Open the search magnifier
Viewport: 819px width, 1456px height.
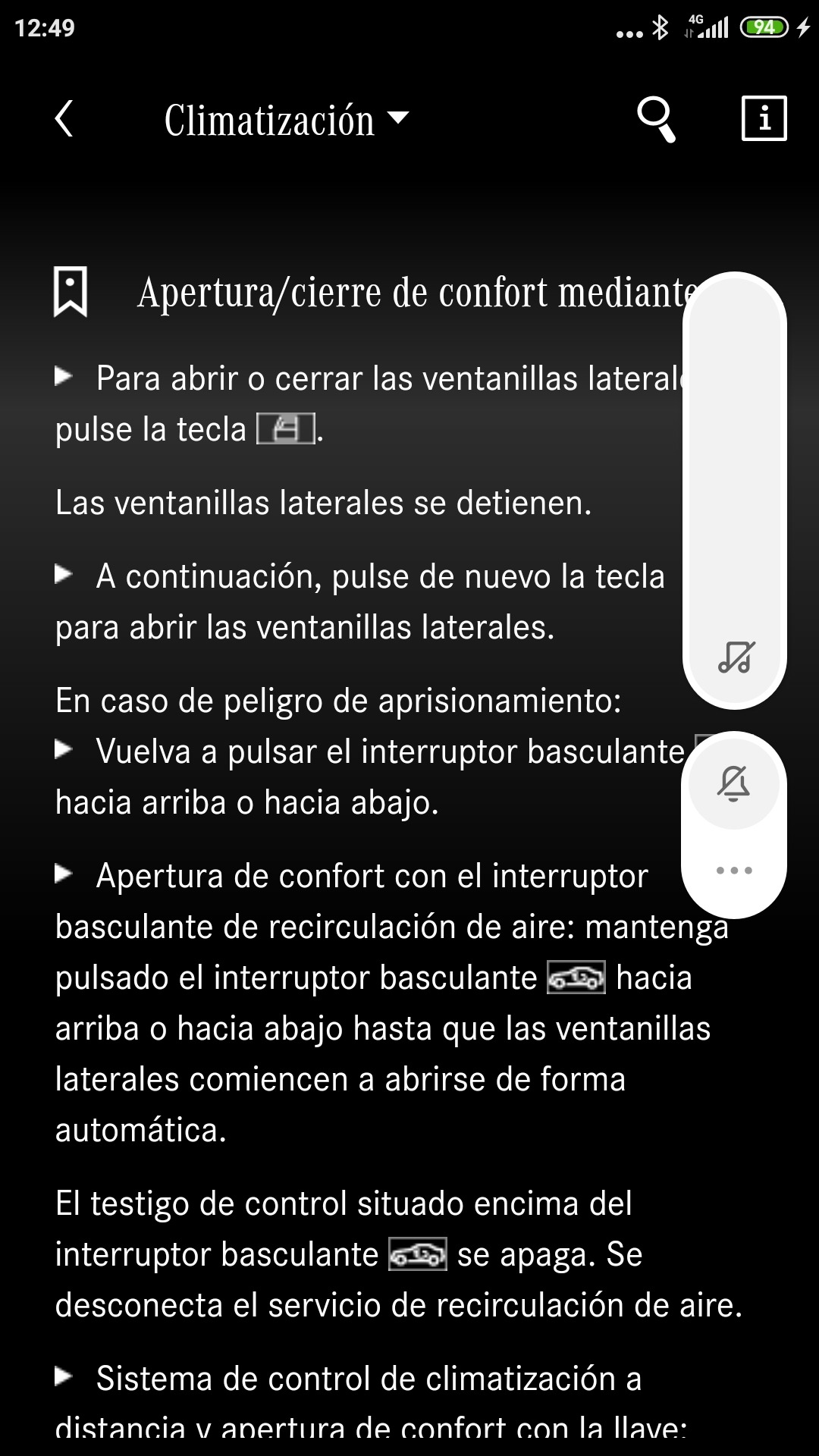click(x=657, y=119)
